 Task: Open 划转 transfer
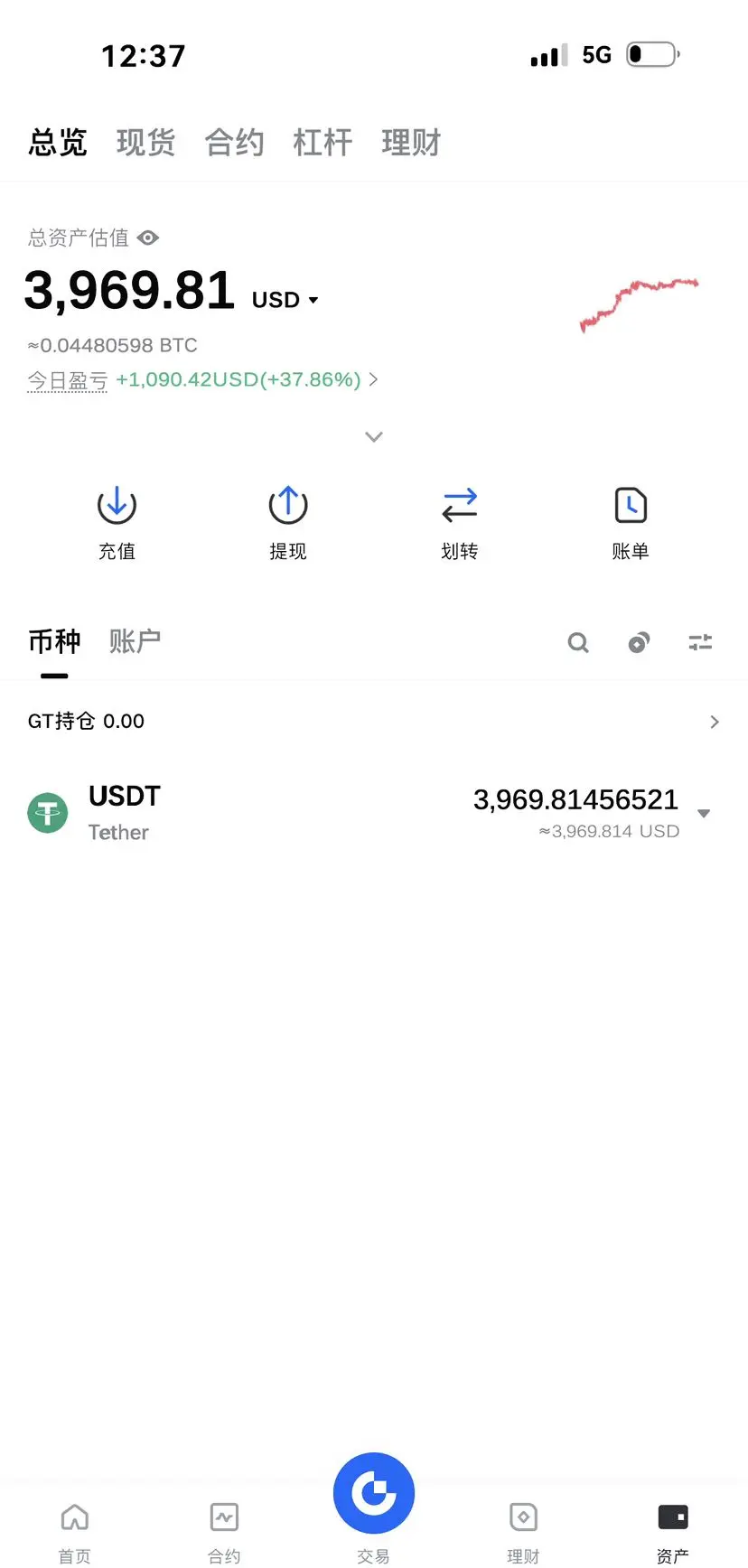click(x=459, y=524)
